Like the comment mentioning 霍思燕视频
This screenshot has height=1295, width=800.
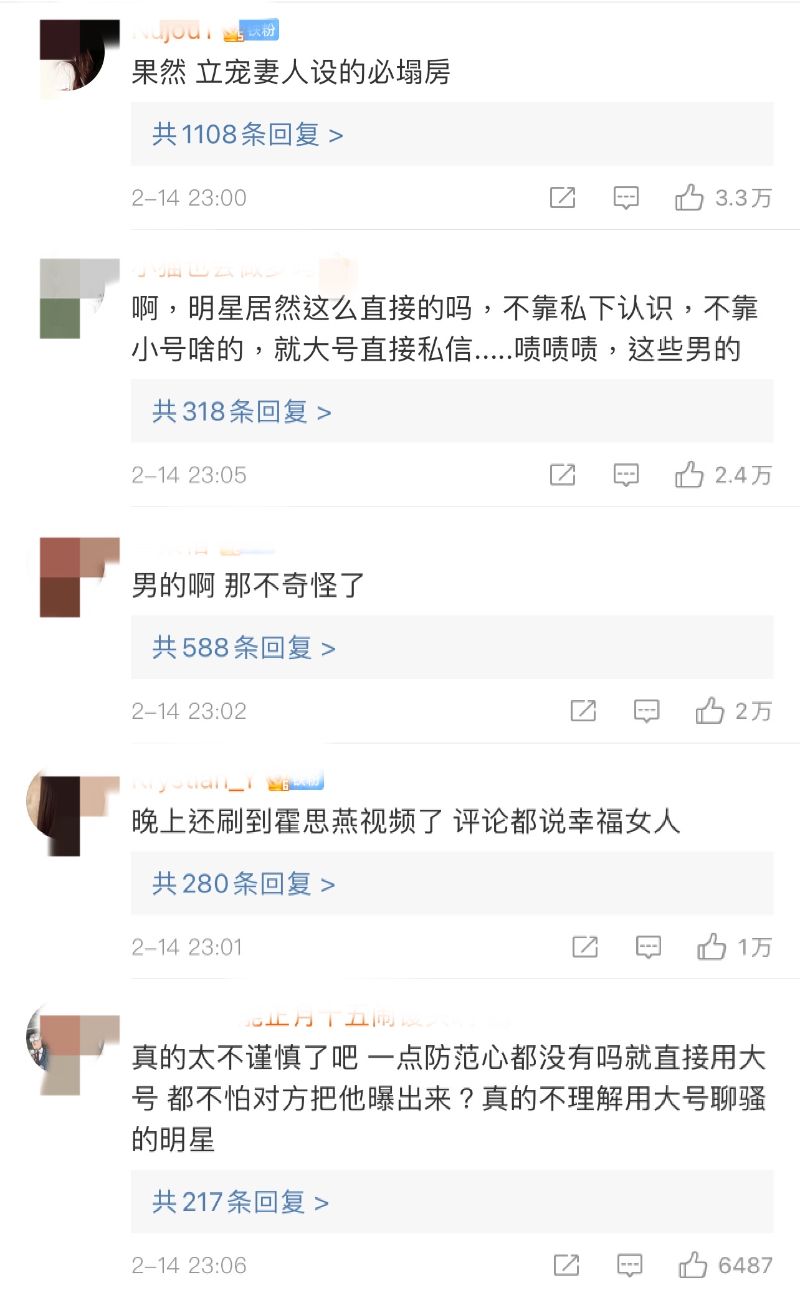coord(712,947)
